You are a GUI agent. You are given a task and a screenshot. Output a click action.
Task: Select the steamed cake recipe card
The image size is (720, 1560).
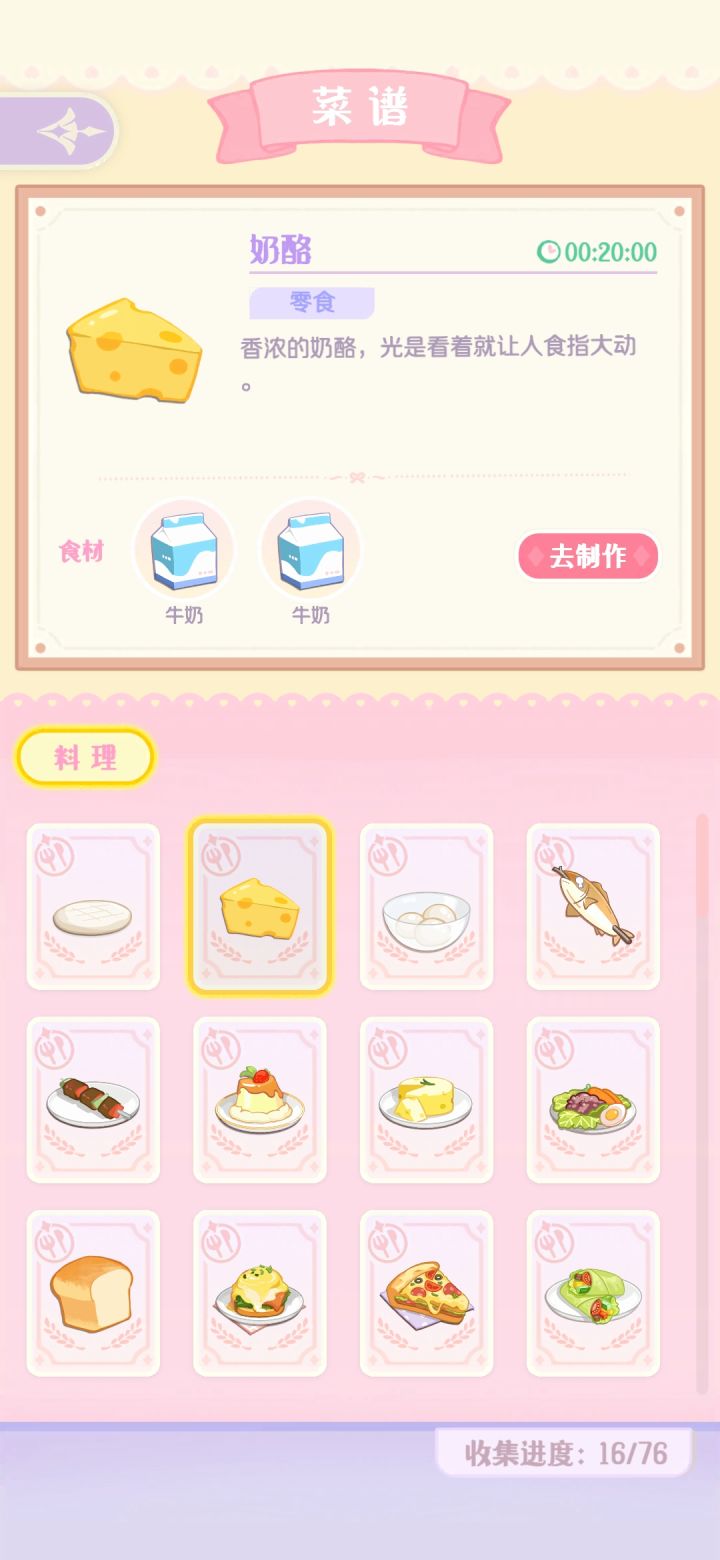(x=426, y=1100)
